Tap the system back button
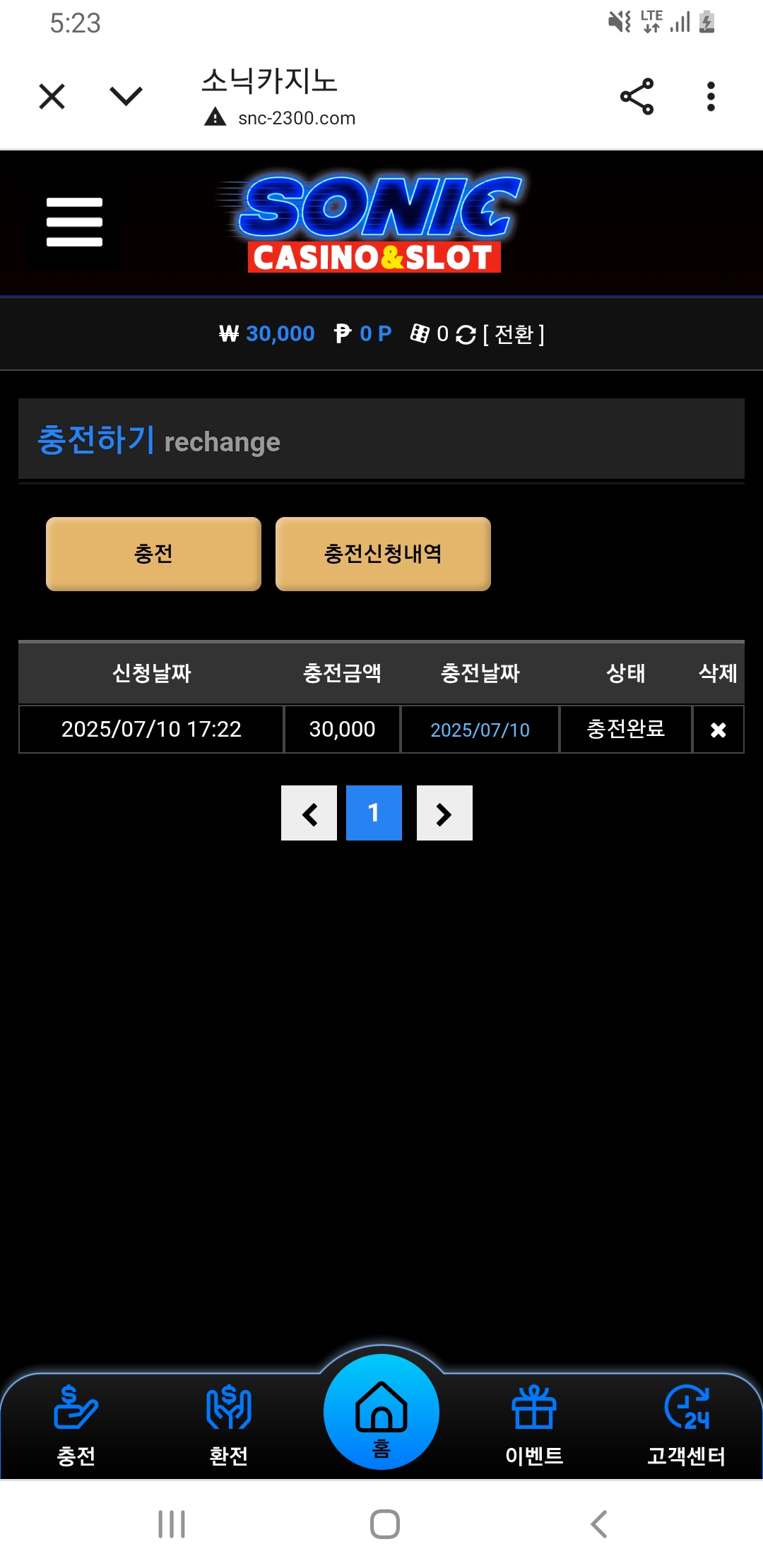763x1568 pixels. 598,1524
